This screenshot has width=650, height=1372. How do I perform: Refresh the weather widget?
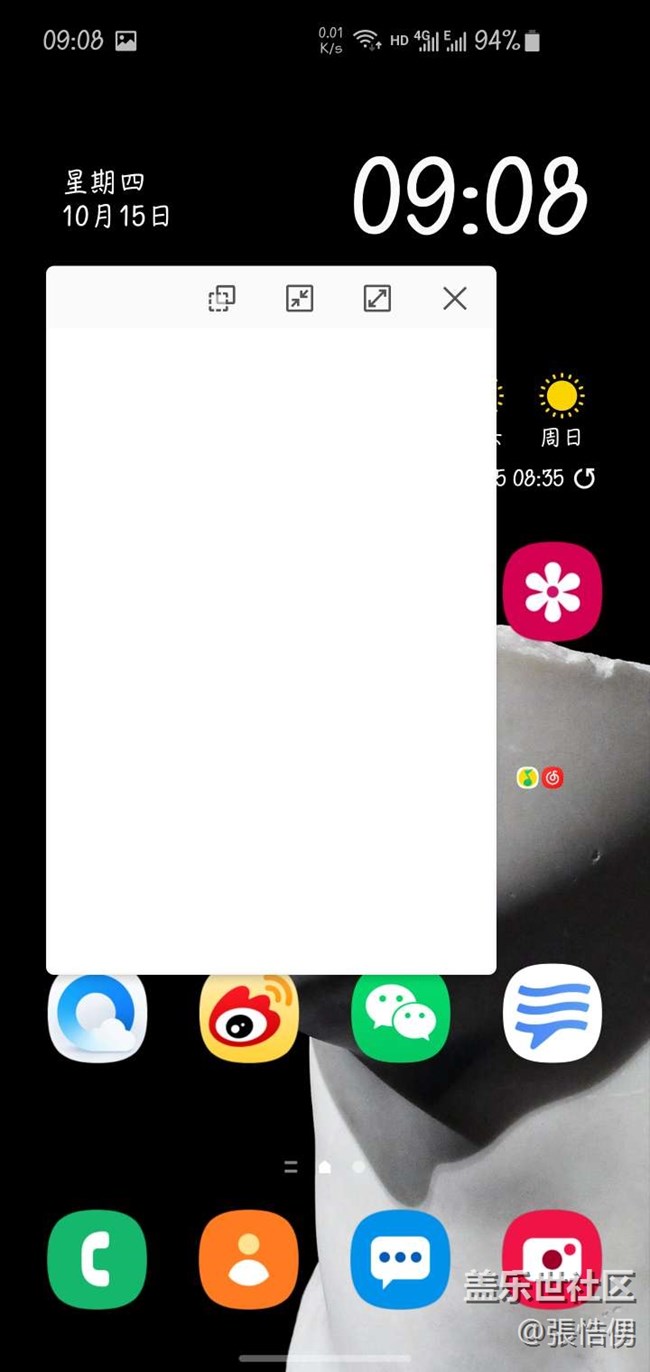coord(585,478)
